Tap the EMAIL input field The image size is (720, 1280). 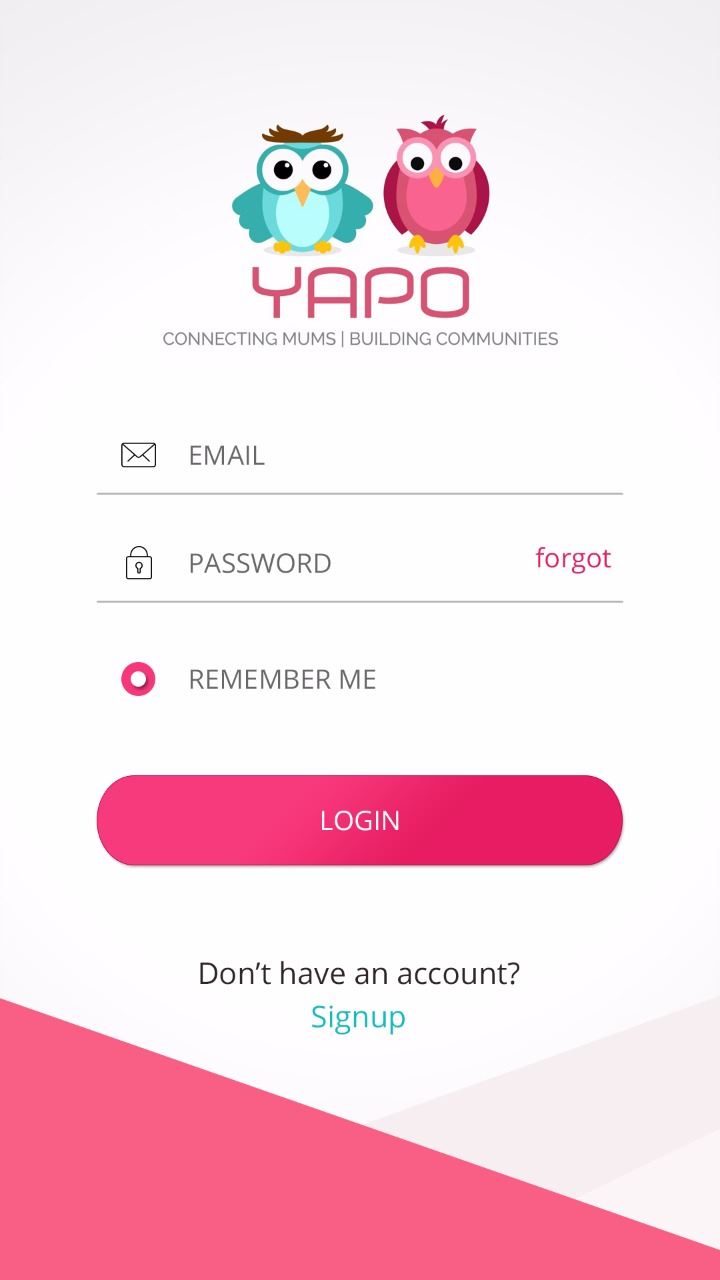360,455
